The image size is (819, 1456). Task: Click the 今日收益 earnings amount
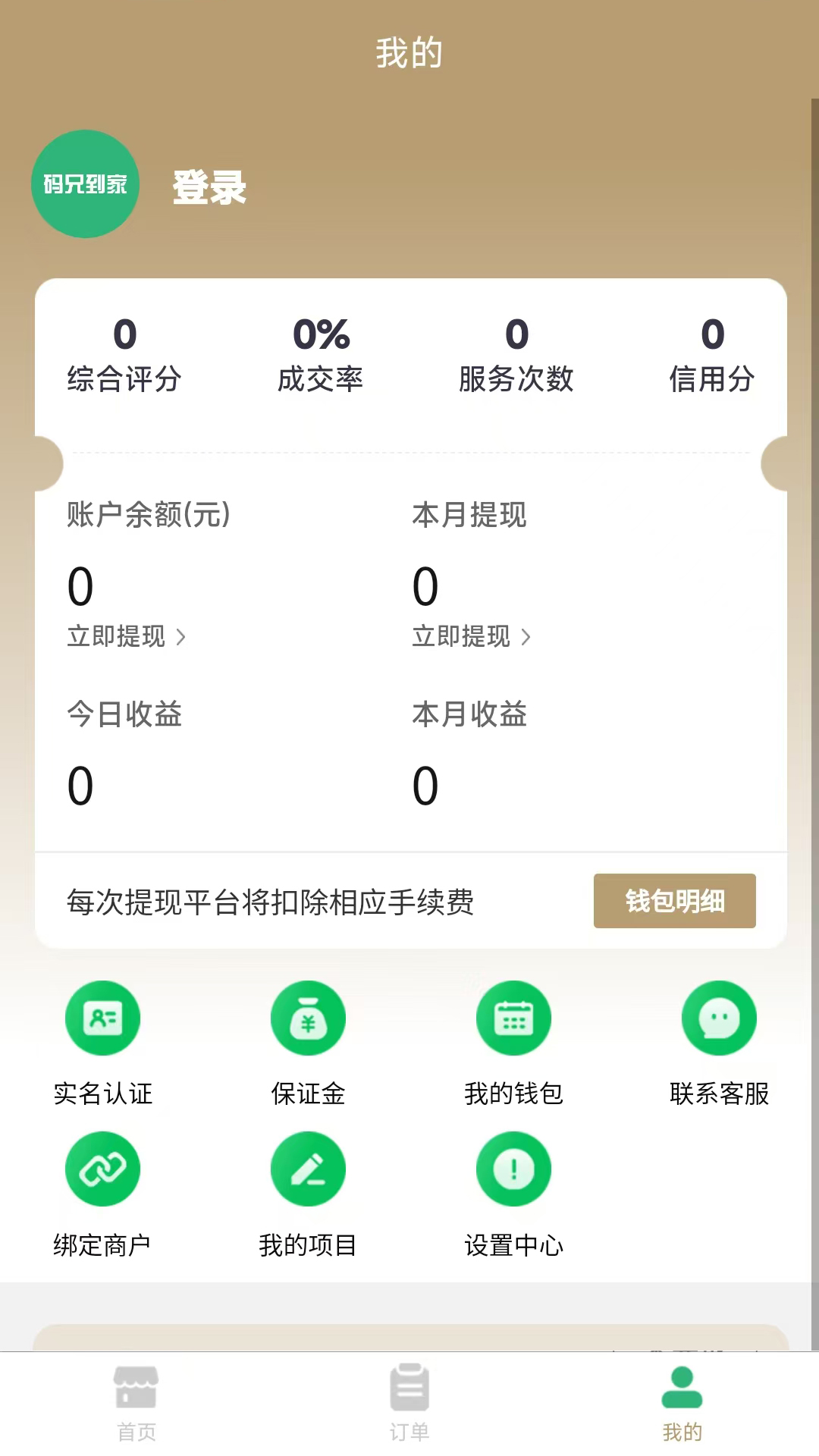[80, 785]
